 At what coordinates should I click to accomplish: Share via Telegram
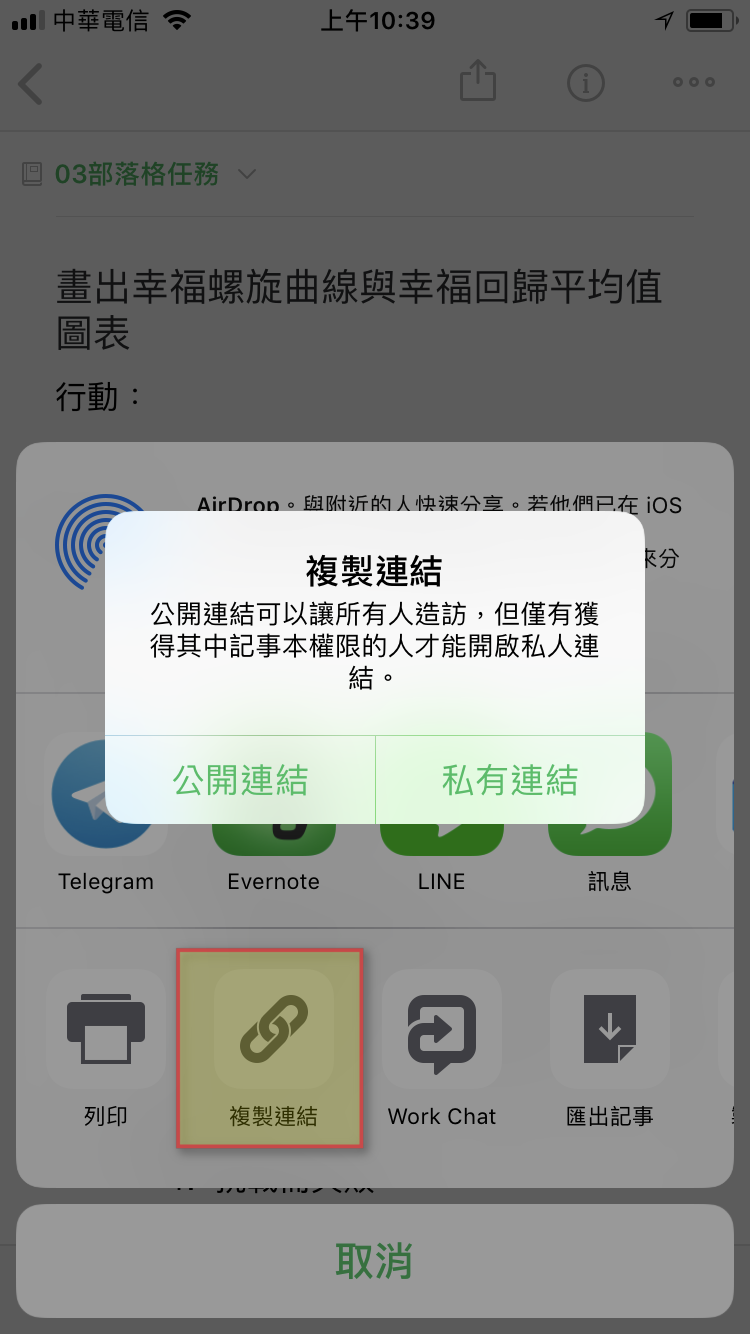click(x=106, y=815)
